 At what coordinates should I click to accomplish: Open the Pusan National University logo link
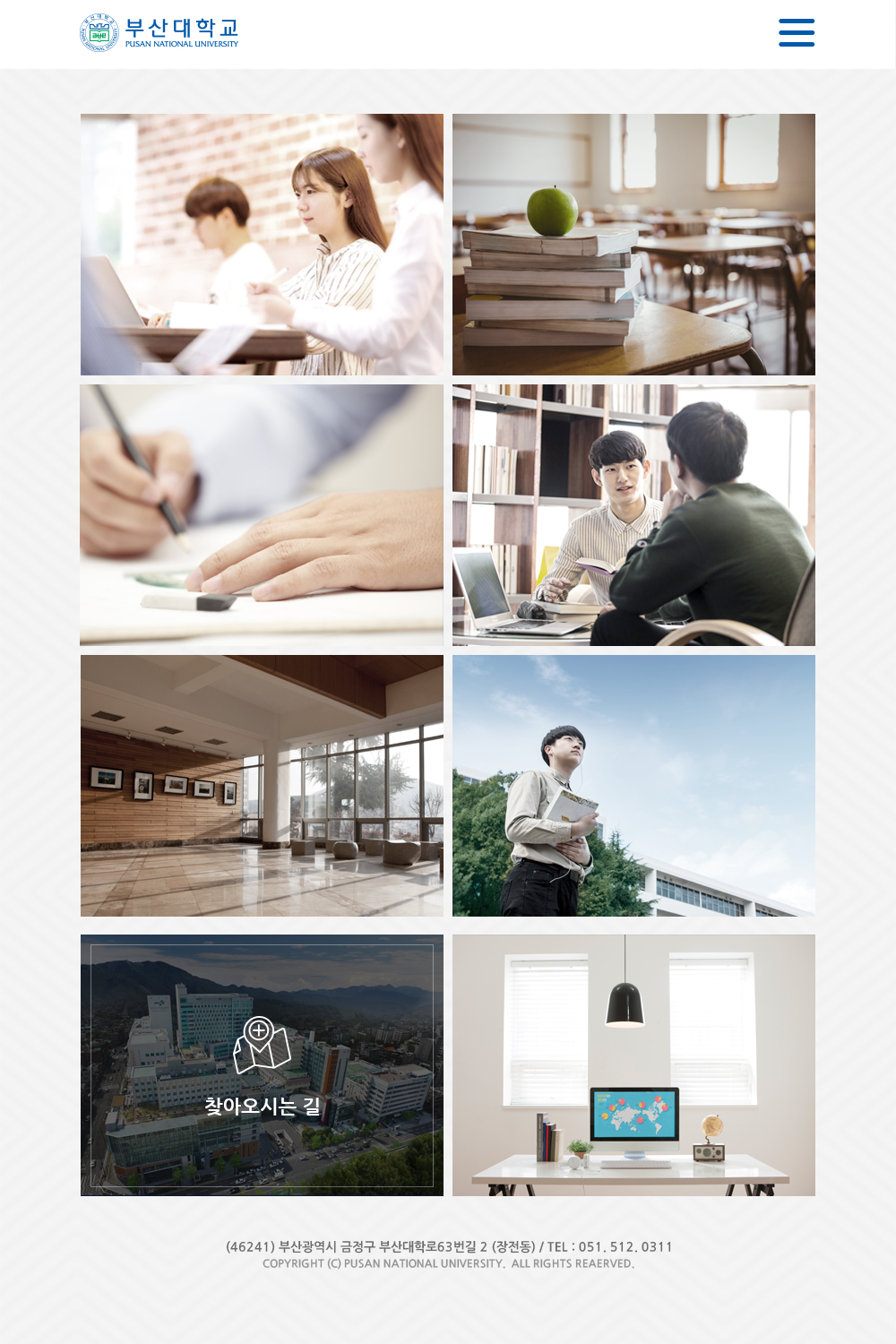(159, 33)
